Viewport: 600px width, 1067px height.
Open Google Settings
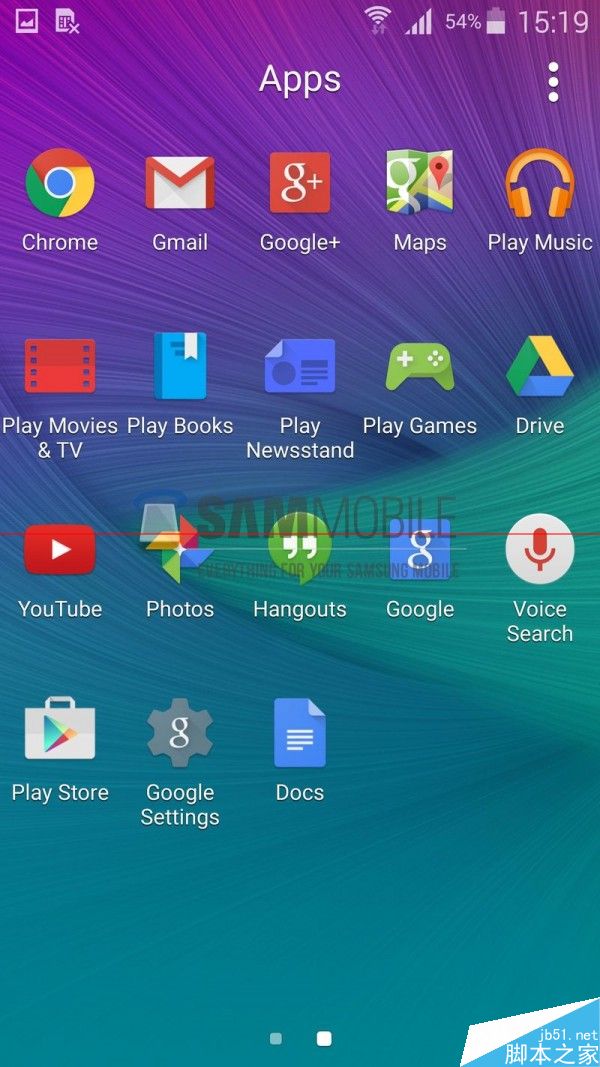click(x=180, y=733)
